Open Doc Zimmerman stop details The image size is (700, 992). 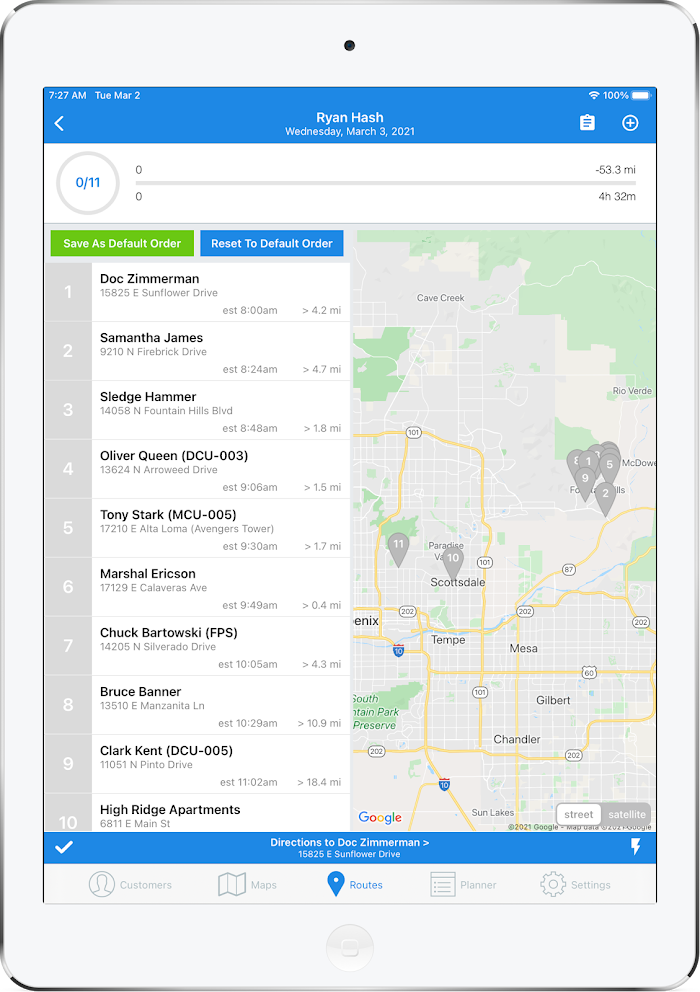(x=220, y=292)
